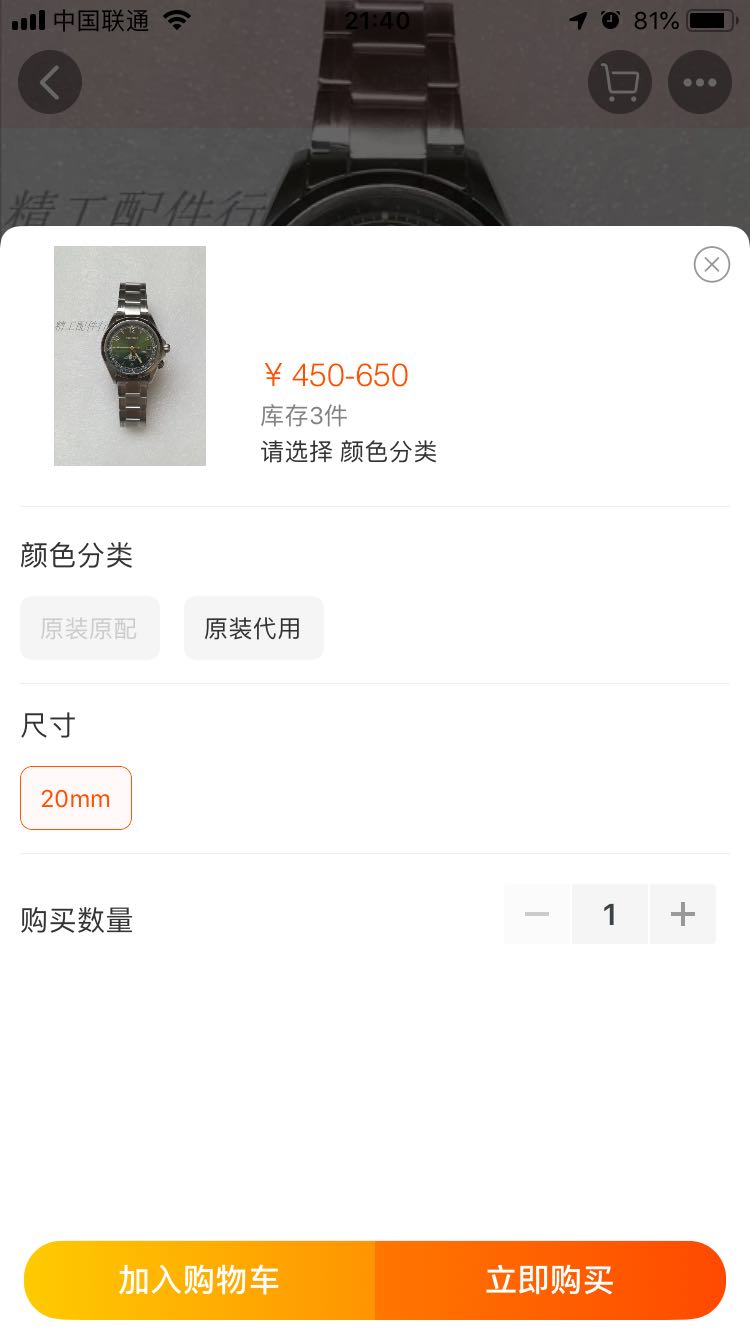Go back using the back arrow
Viewport: 750px width, 1334px height.
[50, 82]
